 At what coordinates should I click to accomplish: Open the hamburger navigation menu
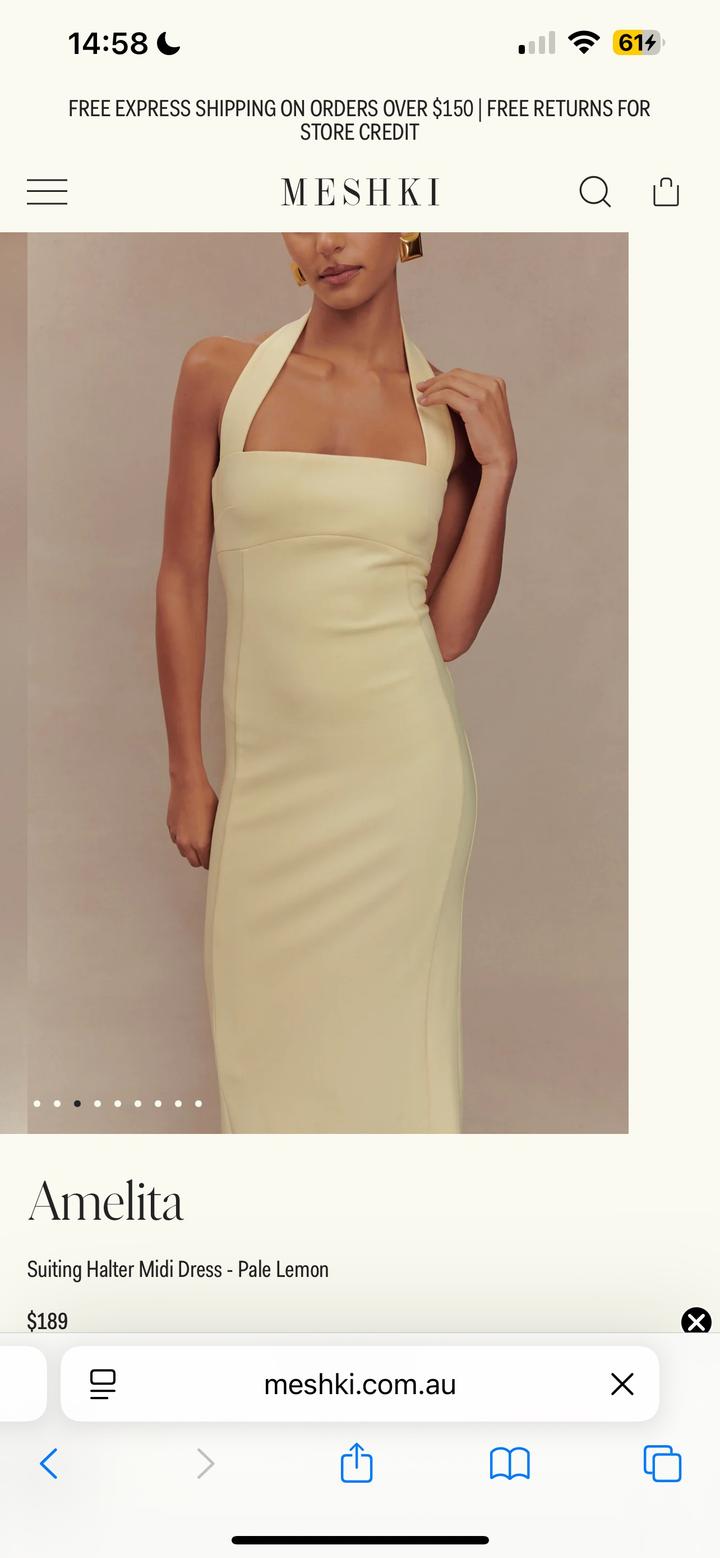point(47,191)
